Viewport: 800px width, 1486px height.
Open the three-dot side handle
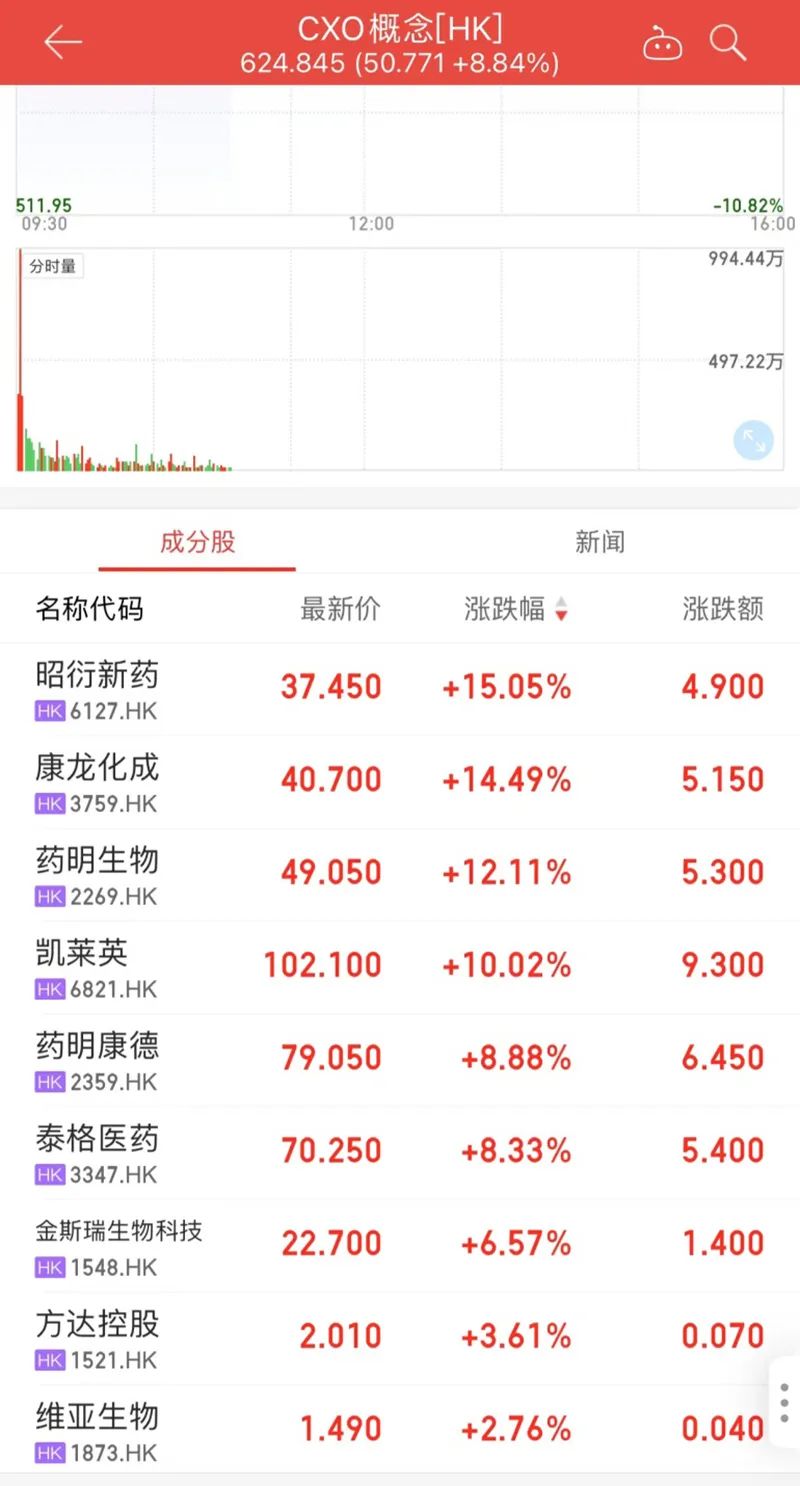click(785, 1402)
